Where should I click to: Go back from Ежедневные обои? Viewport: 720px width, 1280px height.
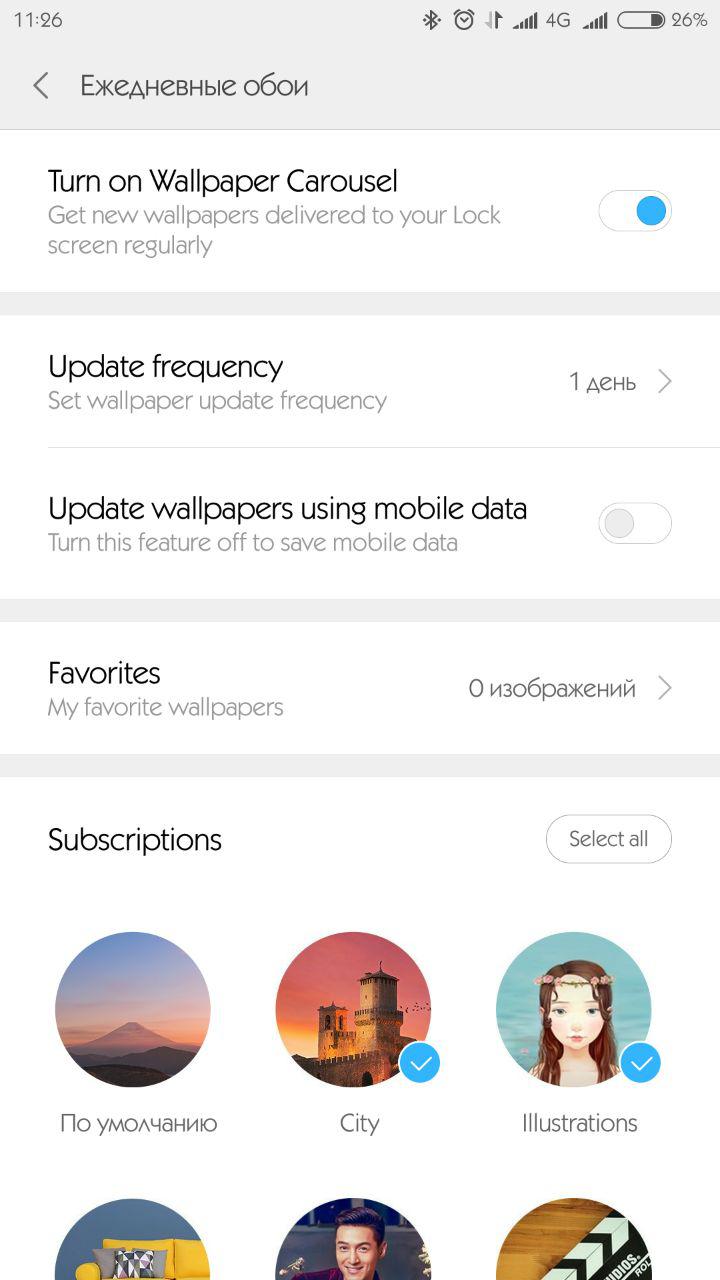[x=41, y=86]
